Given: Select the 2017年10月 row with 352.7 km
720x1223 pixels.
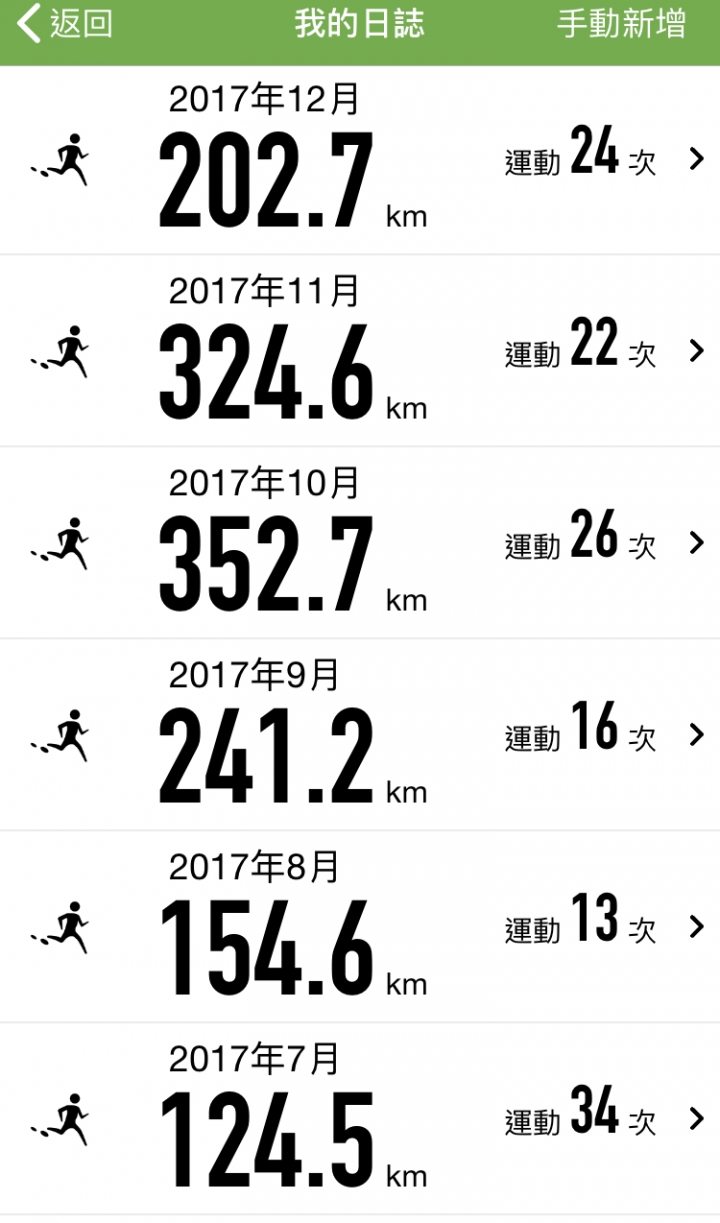Looking at the screenshot, I should click(360, 544).
